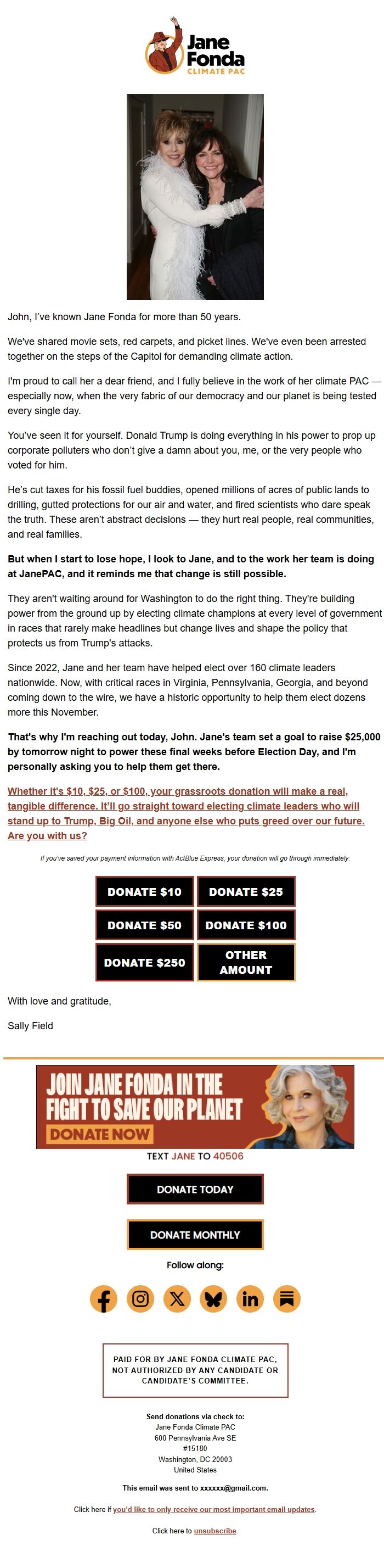The height and width of the screenshot is (1568, 384).
Task: Follow the underlined grassroots donation link
Action: point(186,813)
